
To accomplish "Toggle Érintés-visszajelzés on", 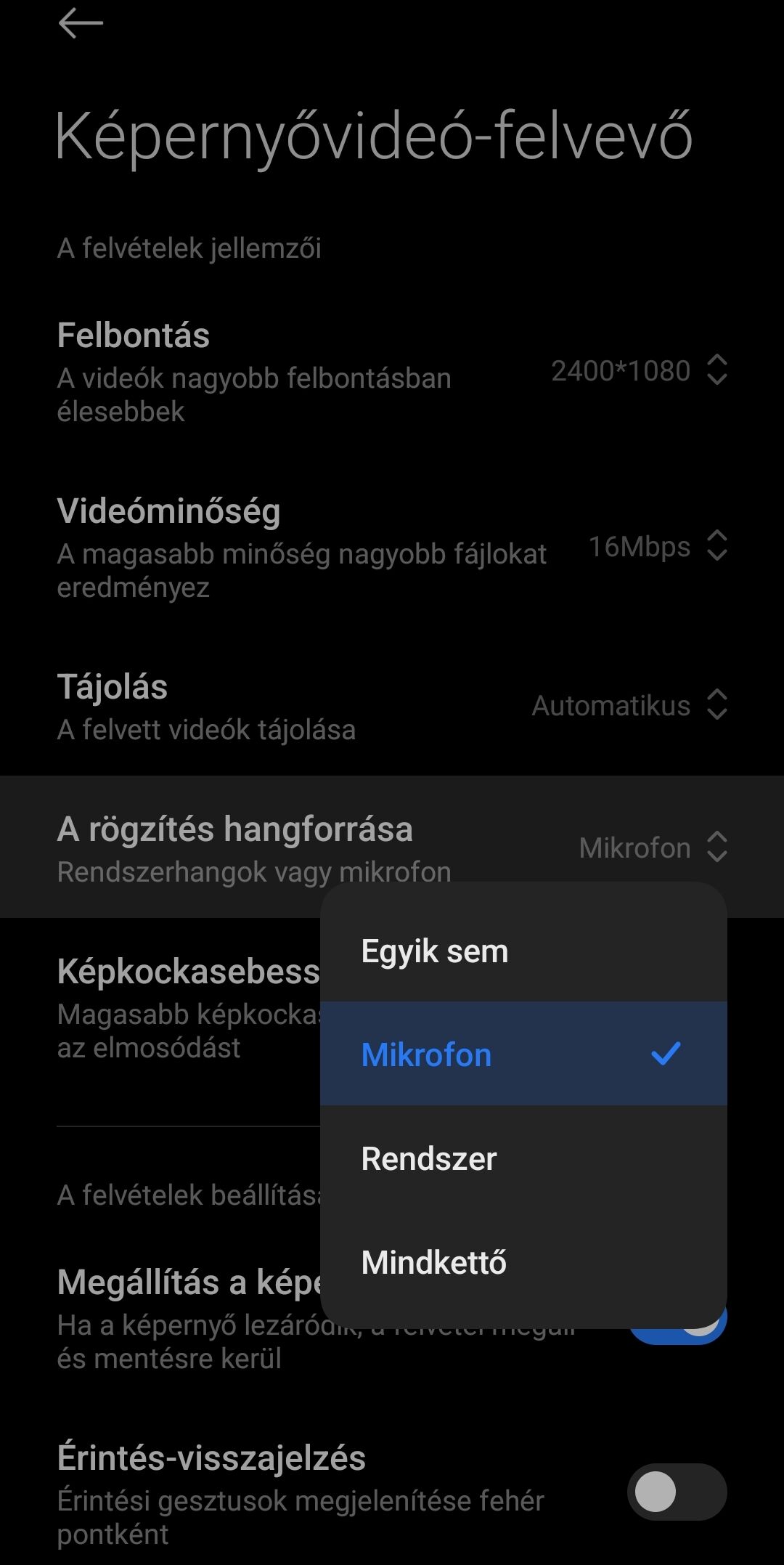I will tap(677, 1492).
